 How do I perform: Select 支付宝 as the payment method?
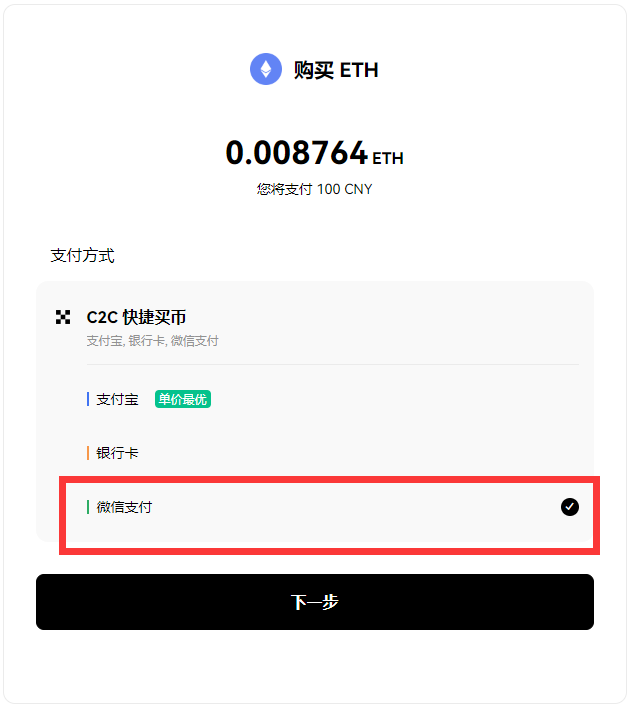118,399
